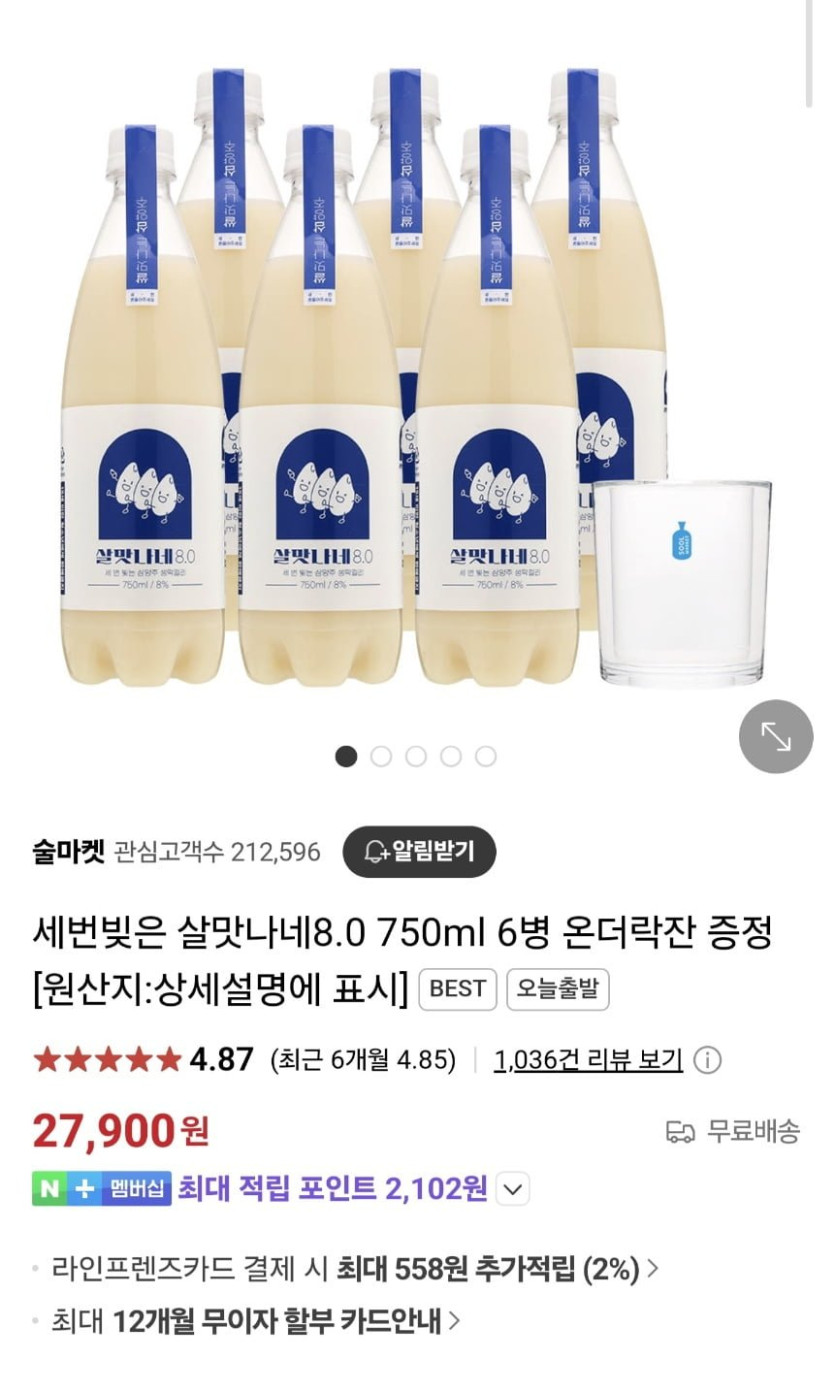Expand the 최대 적립 포인트 details

512,1189
